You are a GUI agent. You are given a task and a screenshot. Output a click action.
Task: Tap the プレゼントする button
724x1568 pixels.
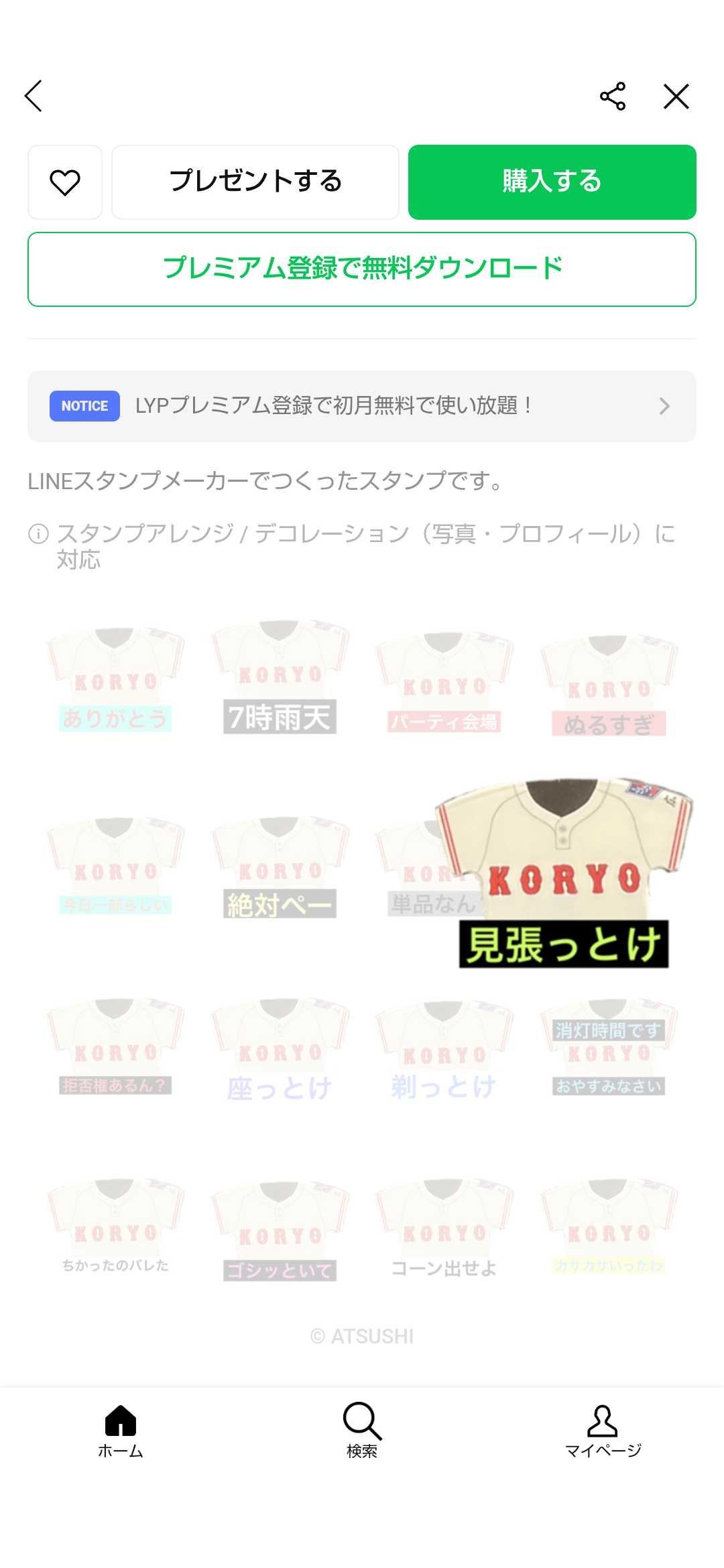(255, 182)
